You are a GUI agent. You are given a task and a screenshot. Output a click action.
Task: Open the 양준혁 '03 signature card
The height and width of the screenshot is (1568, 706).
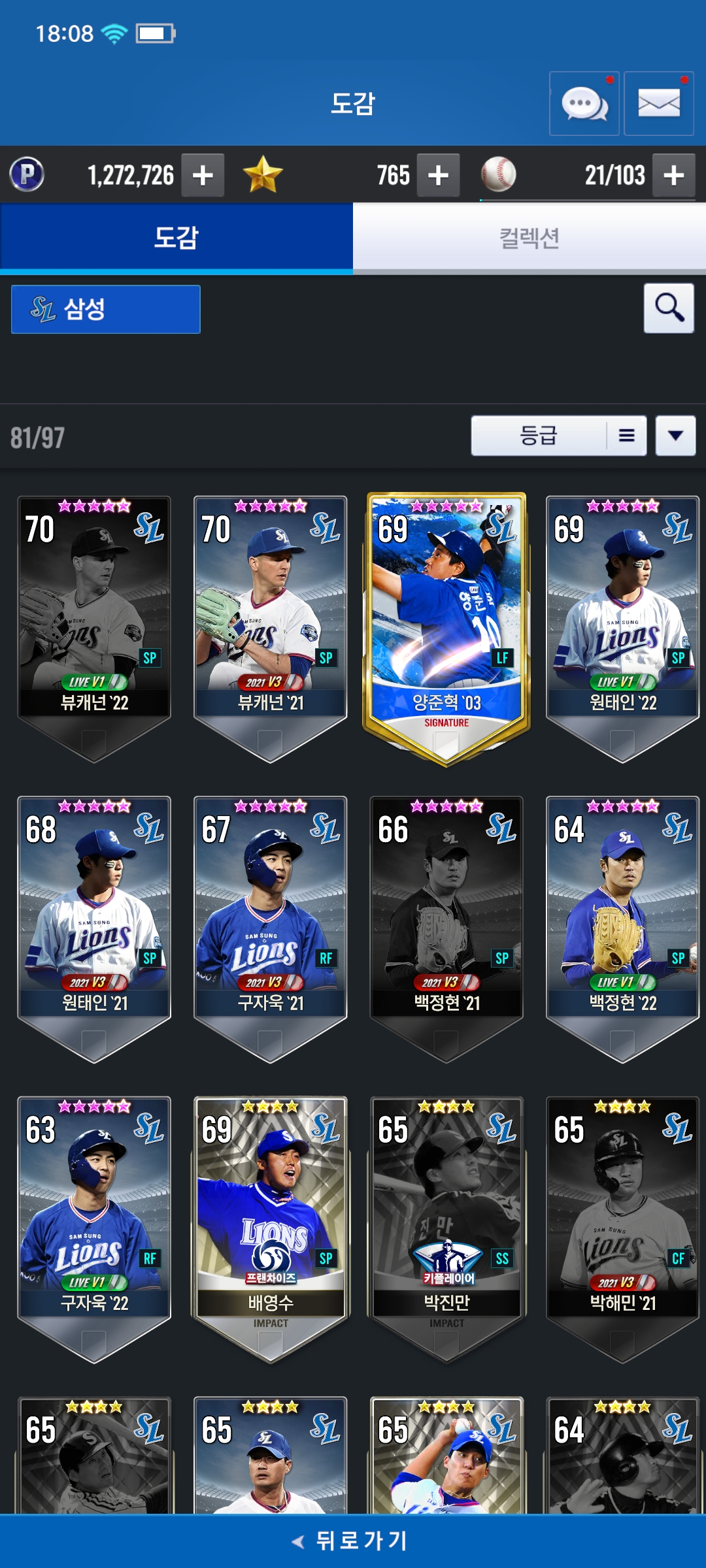tap(446, 621)
